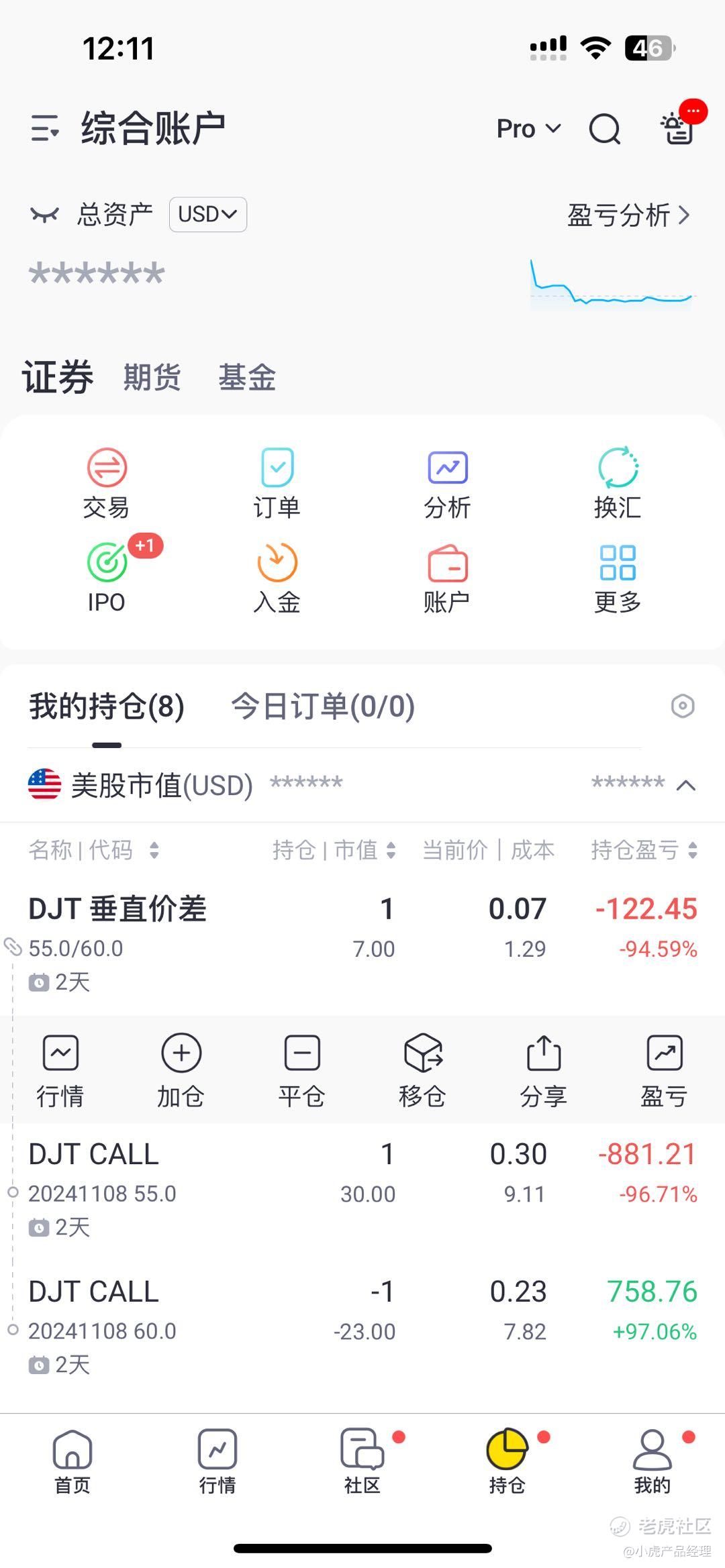This screenshot has width=725, height=1568.
Task: Open 盈亏分析 link
Action: click(x=628, y=215)
